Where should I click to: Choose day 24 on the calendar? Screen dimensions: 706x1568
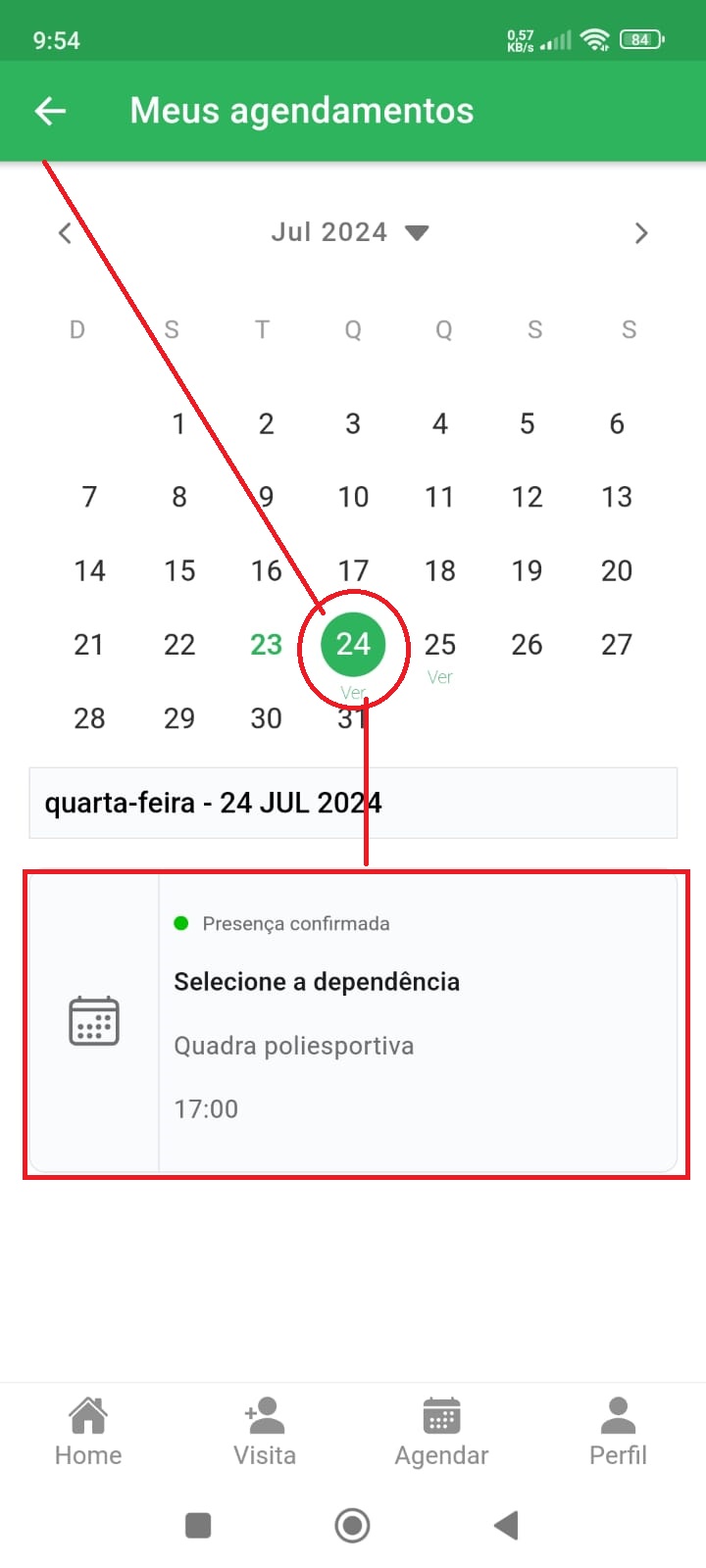point(353,644)
